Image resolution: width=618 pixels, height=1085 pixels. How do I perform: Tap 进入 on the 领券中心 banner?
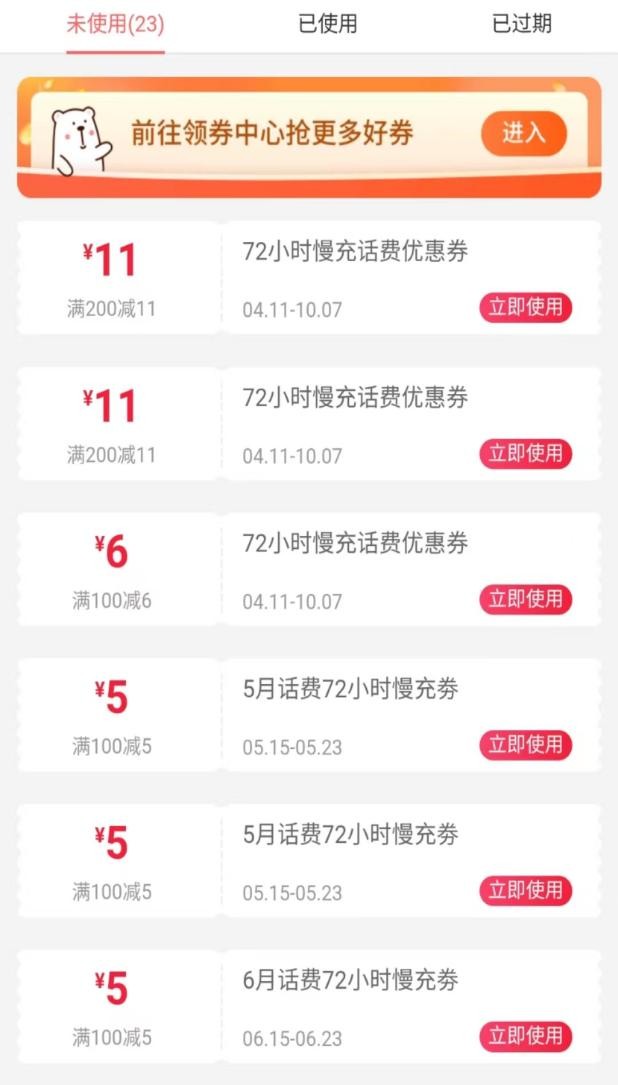pyautogui.click(x=523, y=134)
